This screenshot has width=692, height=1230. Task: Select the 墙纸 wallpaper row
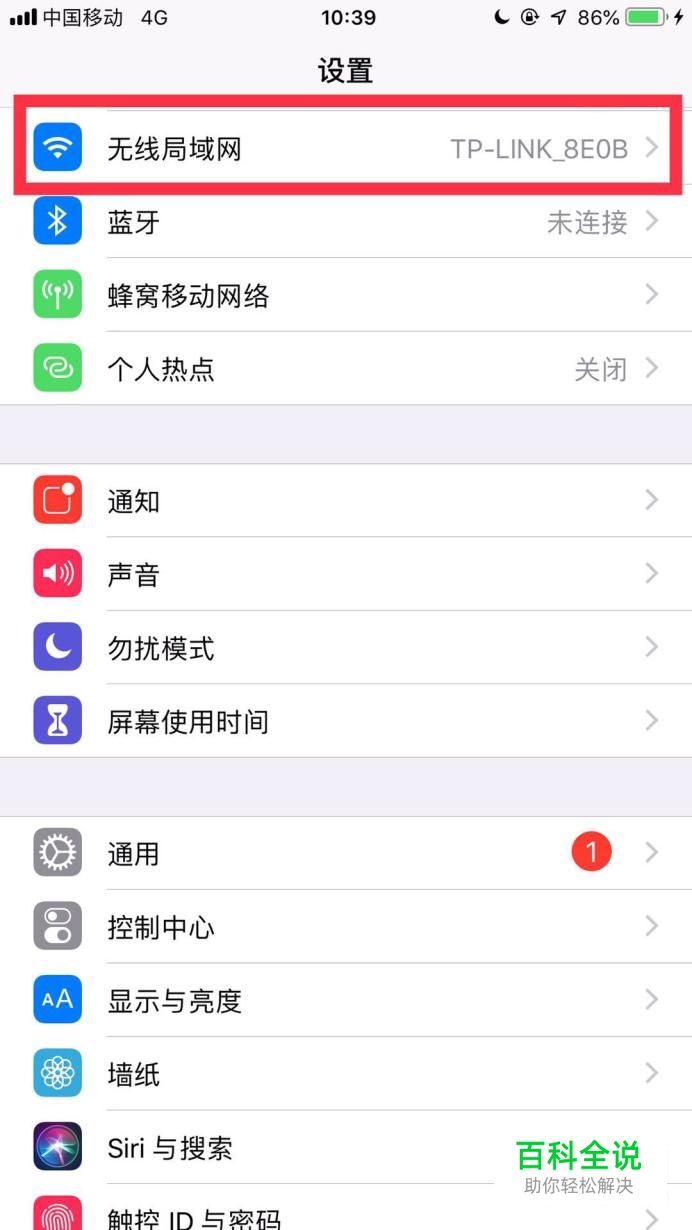point(345,1075)
